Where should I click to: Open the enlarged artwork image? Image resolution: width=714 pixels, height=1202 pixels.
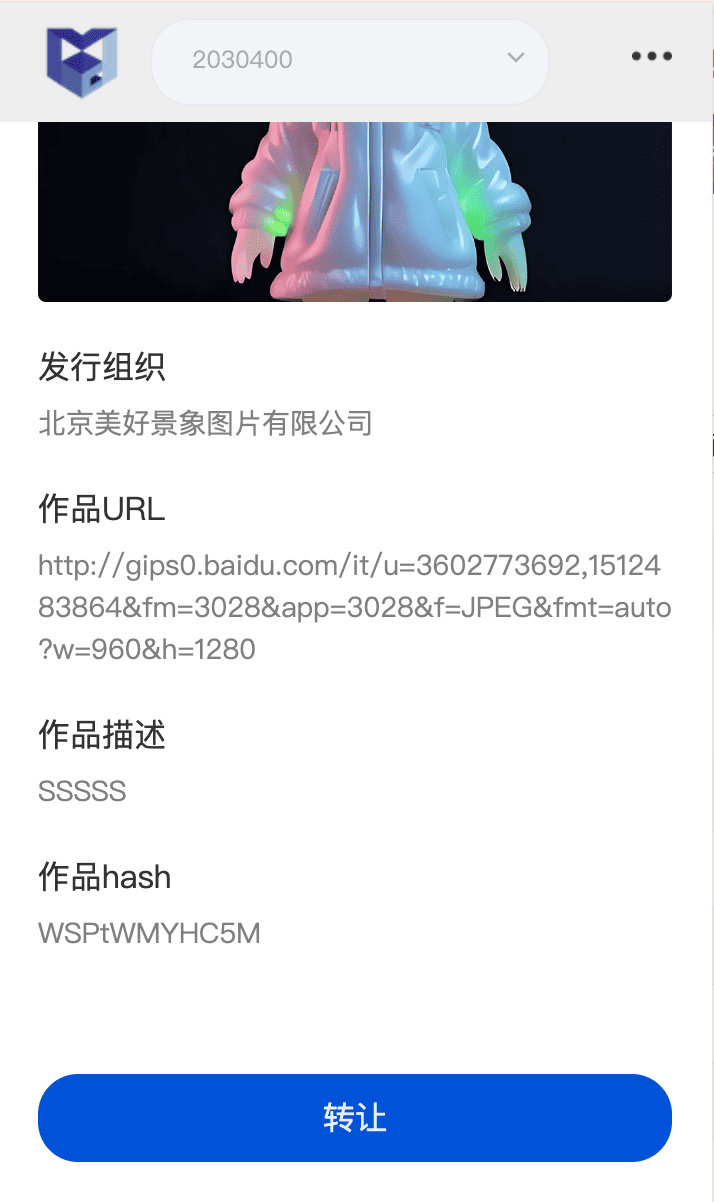coord(354,211)
